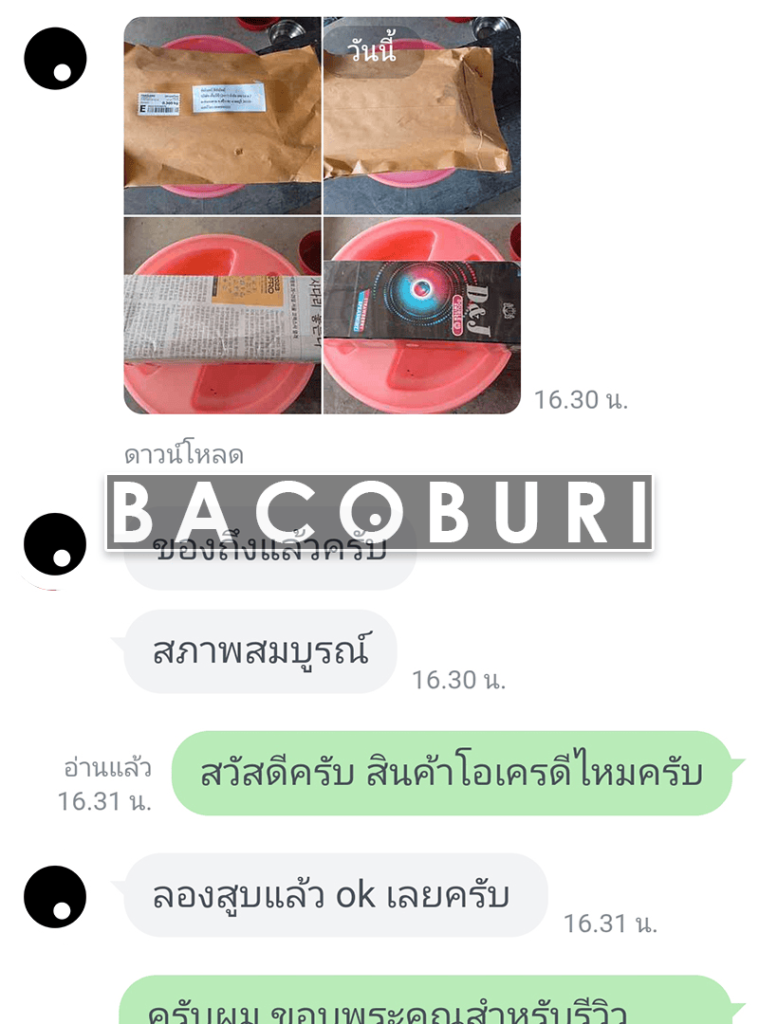Open the photo of the D&J box
The height and width of the screenshot is (1024, 759).
[x=421, y=315]
